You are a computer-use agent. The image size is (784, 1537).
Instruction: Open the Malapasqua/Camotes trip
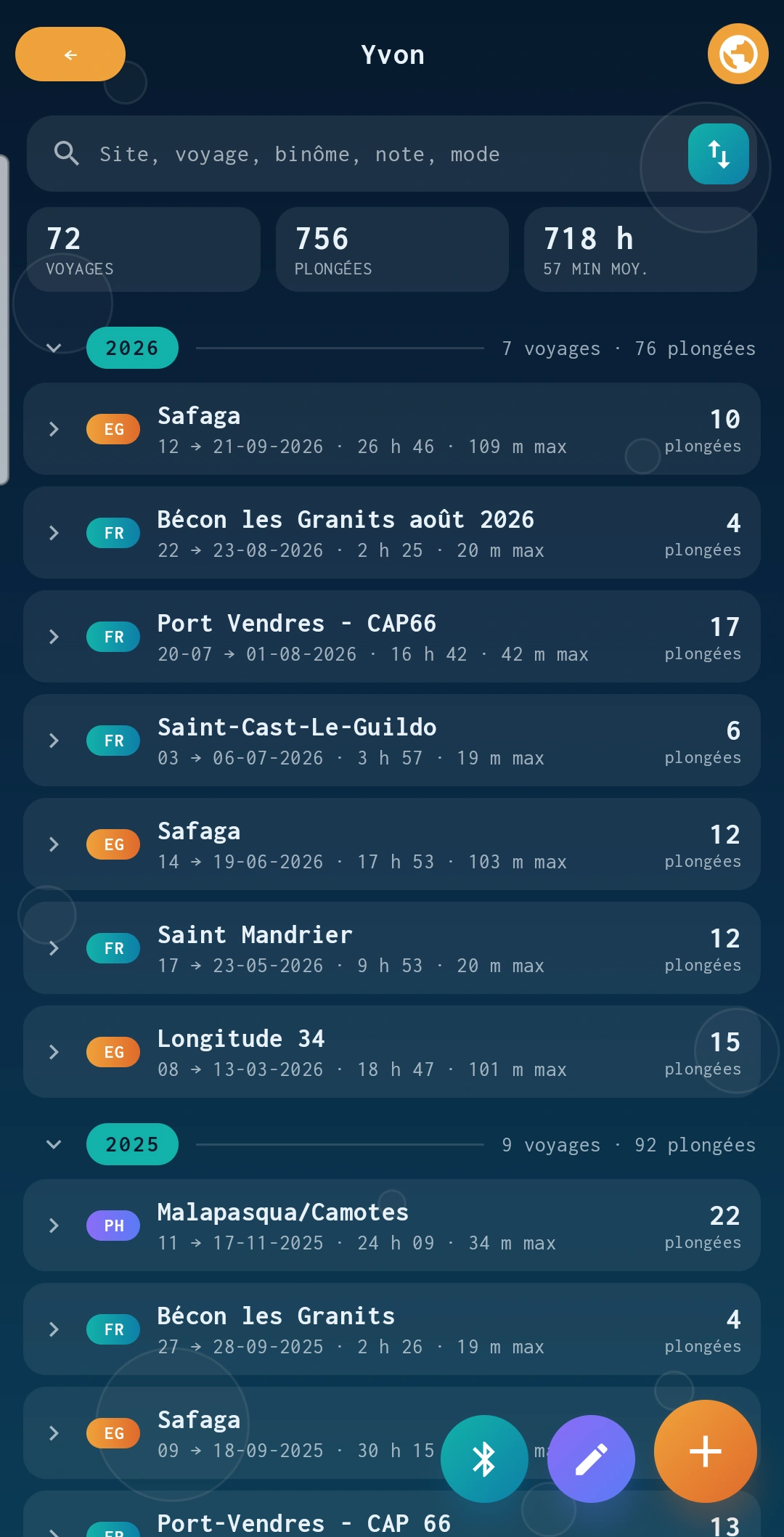392,1226
